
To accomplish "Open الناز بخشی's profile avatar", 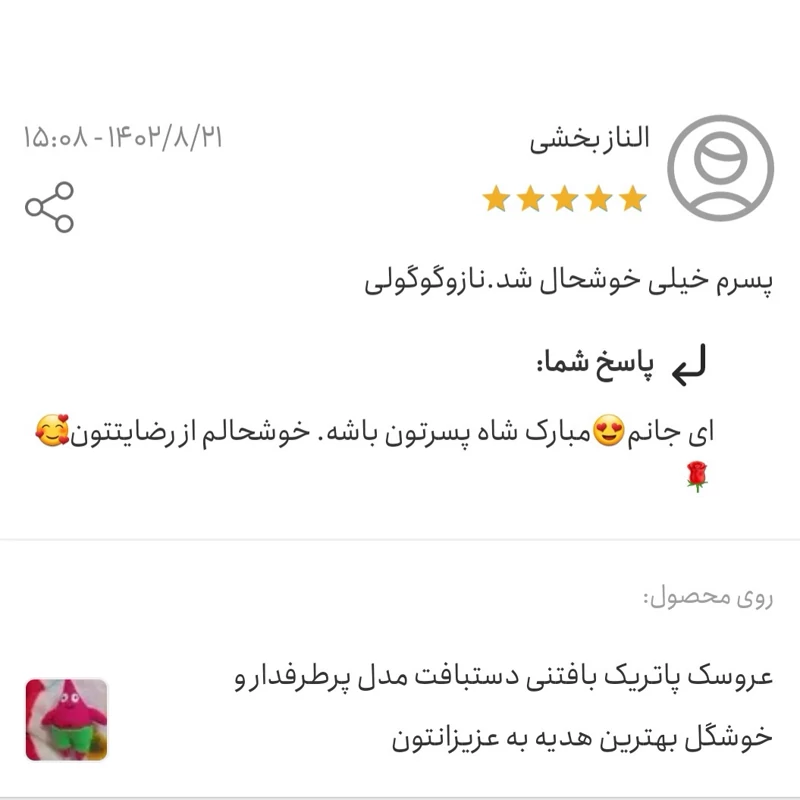I will click(x=720, y=168).
